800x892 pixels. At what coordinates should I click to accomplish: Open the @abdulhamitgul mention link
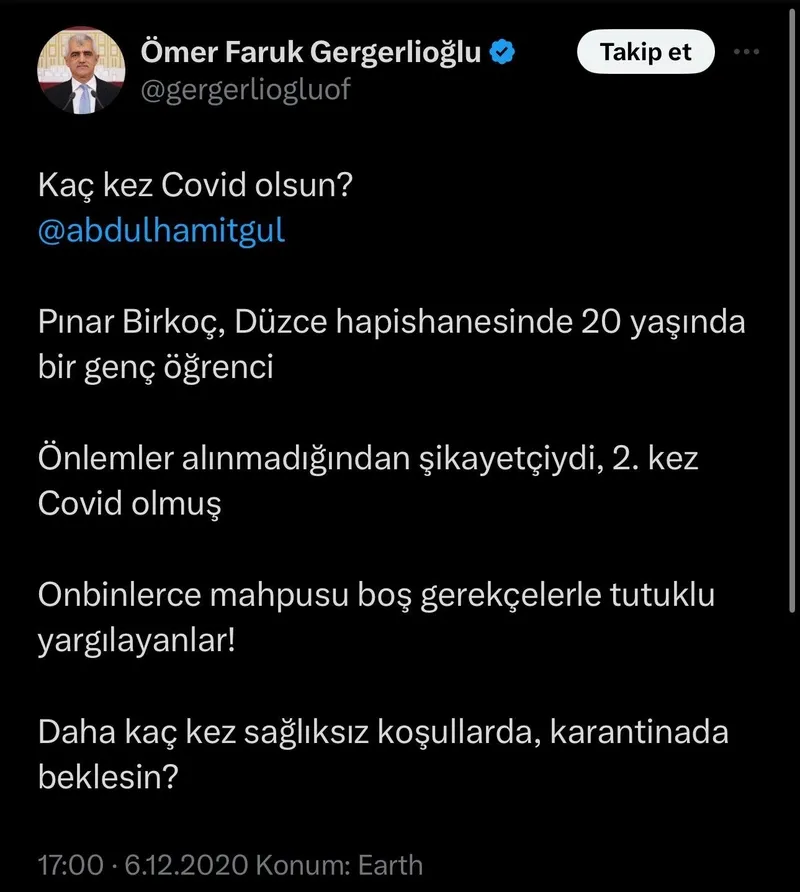point(160,231)
